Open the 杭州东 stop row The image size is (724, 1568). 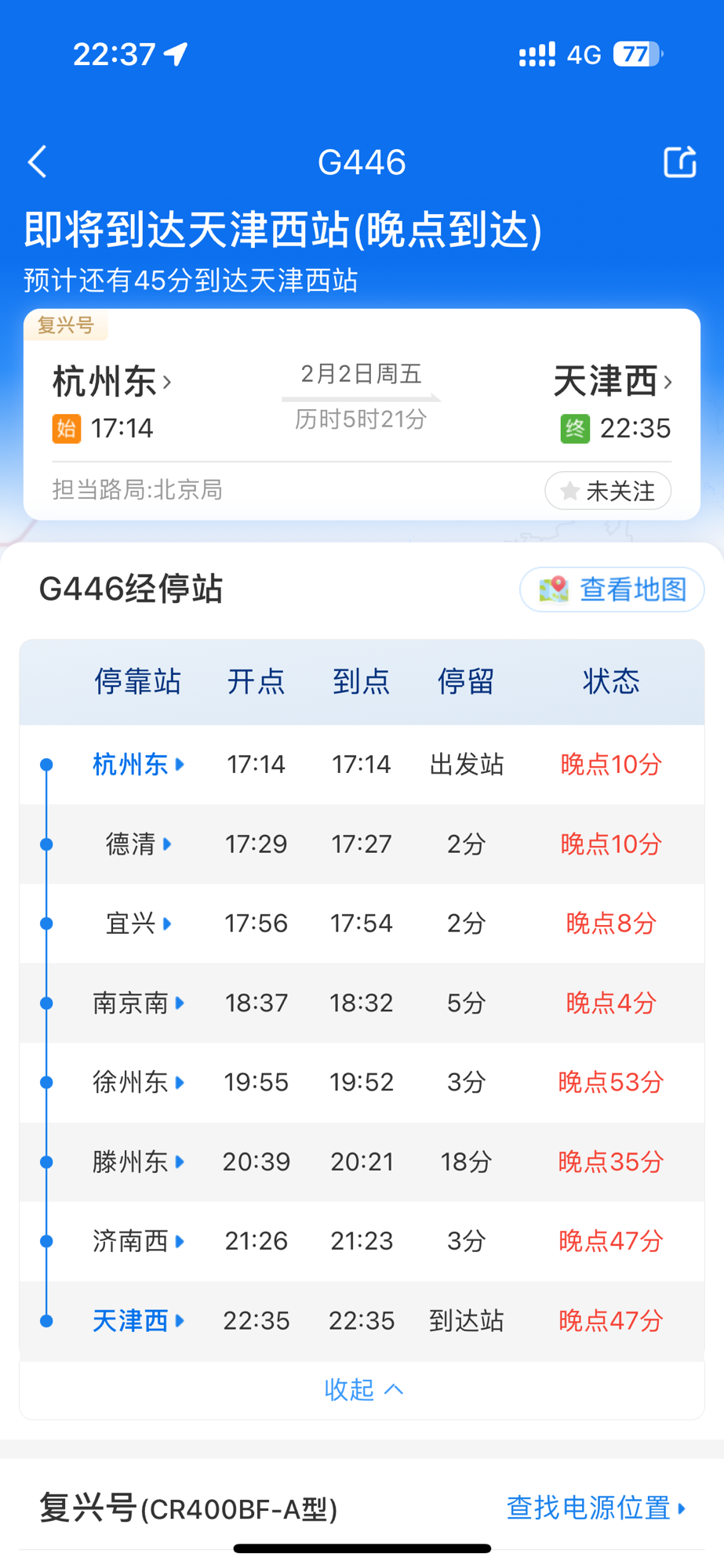tap(362, 764)
